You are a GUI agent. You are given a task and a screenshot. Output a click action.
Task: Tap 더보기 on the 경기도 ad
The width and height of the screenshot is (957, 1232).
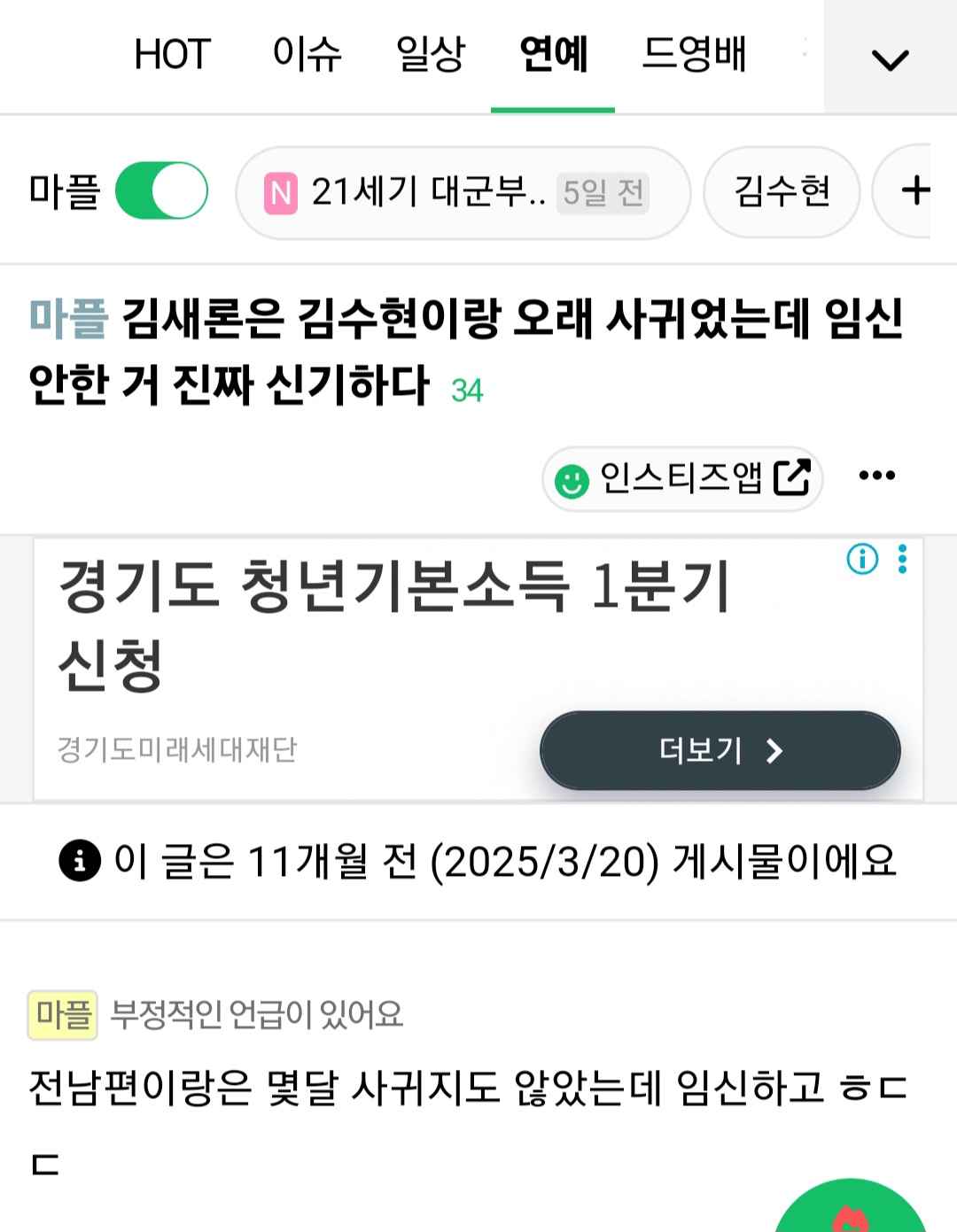[720, 750]
